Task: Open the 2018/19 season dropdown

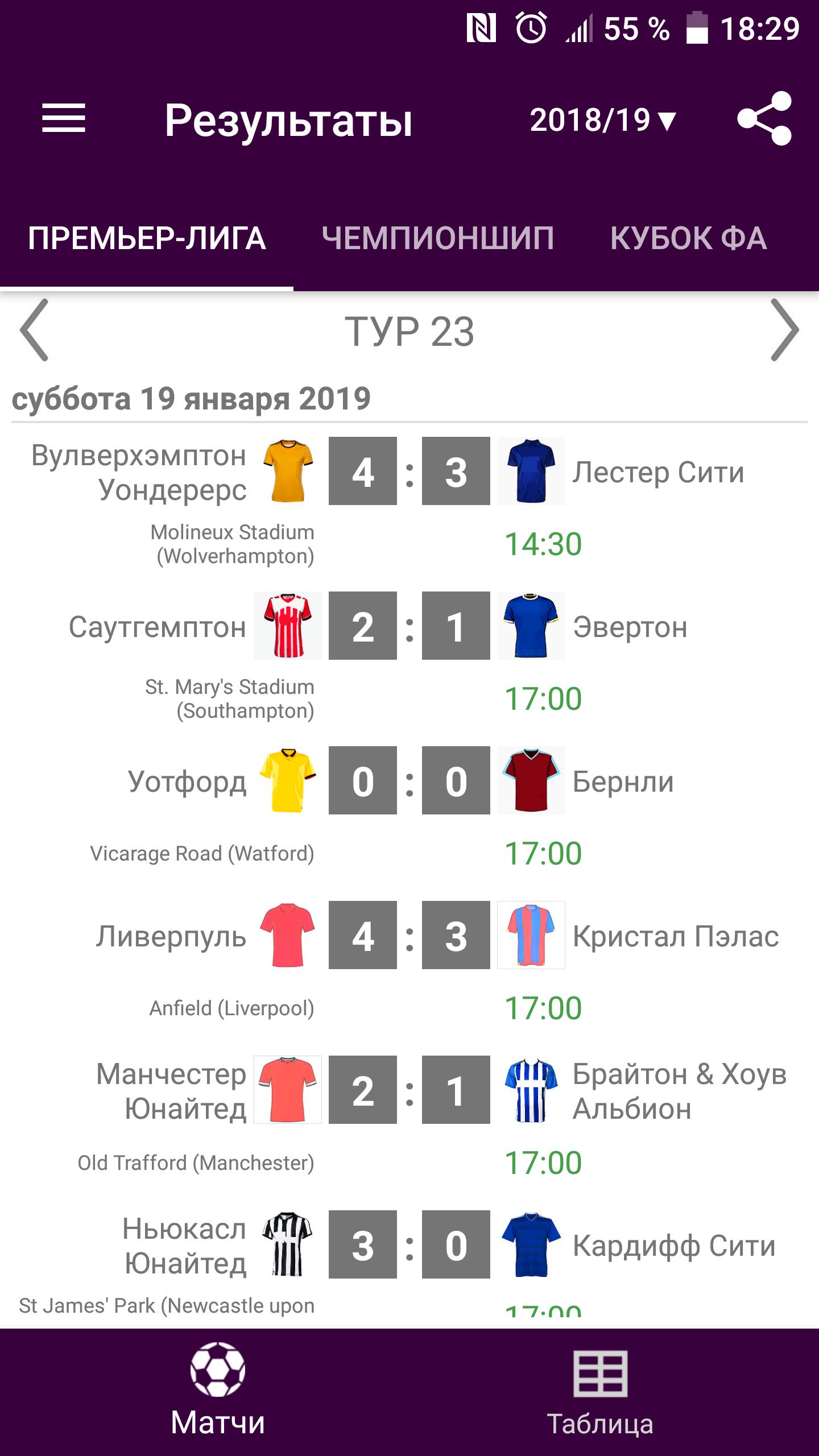Action: click(x=603, y=120)
